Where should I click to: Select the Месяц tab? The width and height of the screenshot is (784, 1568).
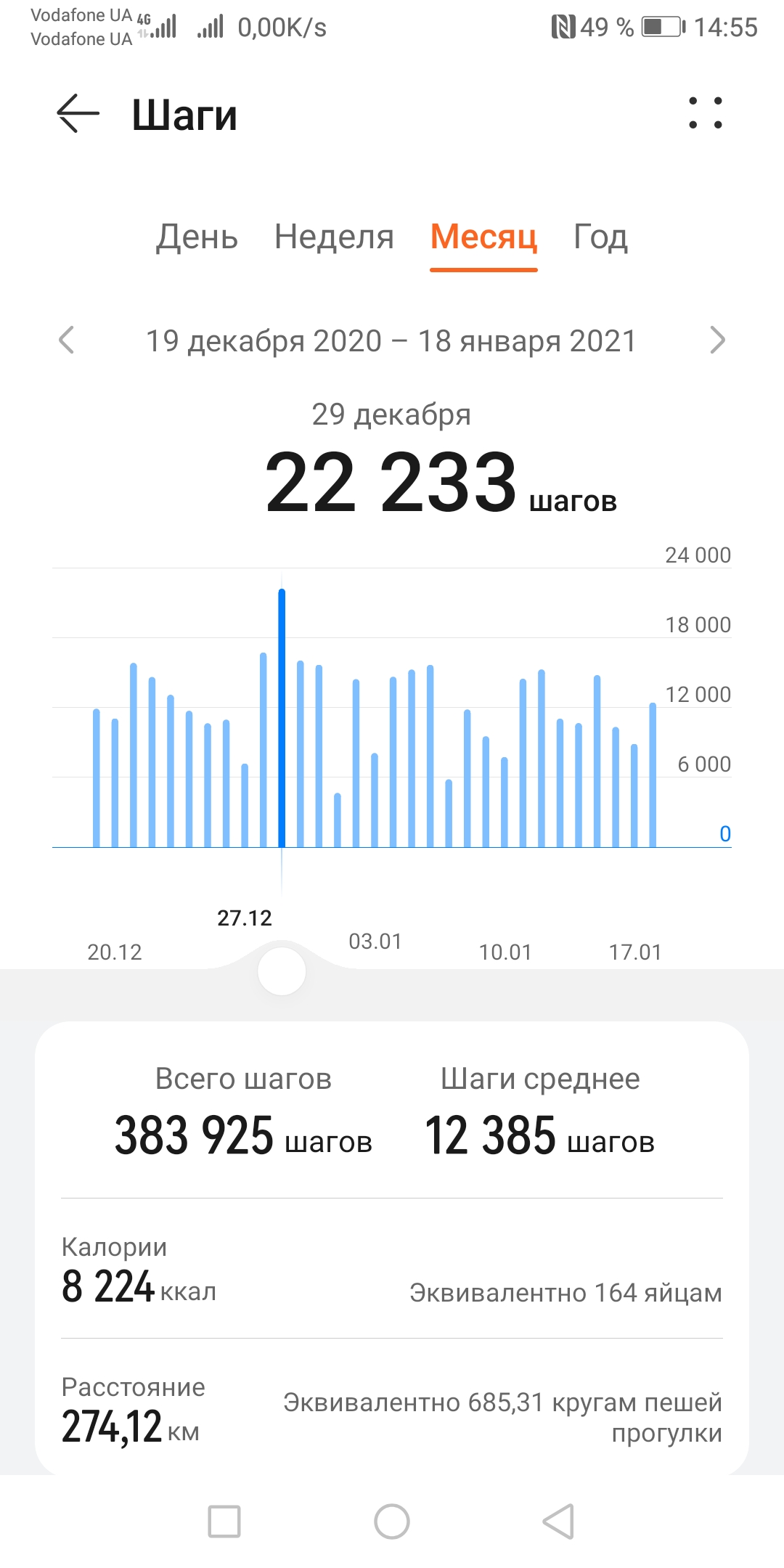[x=483, y=237]
